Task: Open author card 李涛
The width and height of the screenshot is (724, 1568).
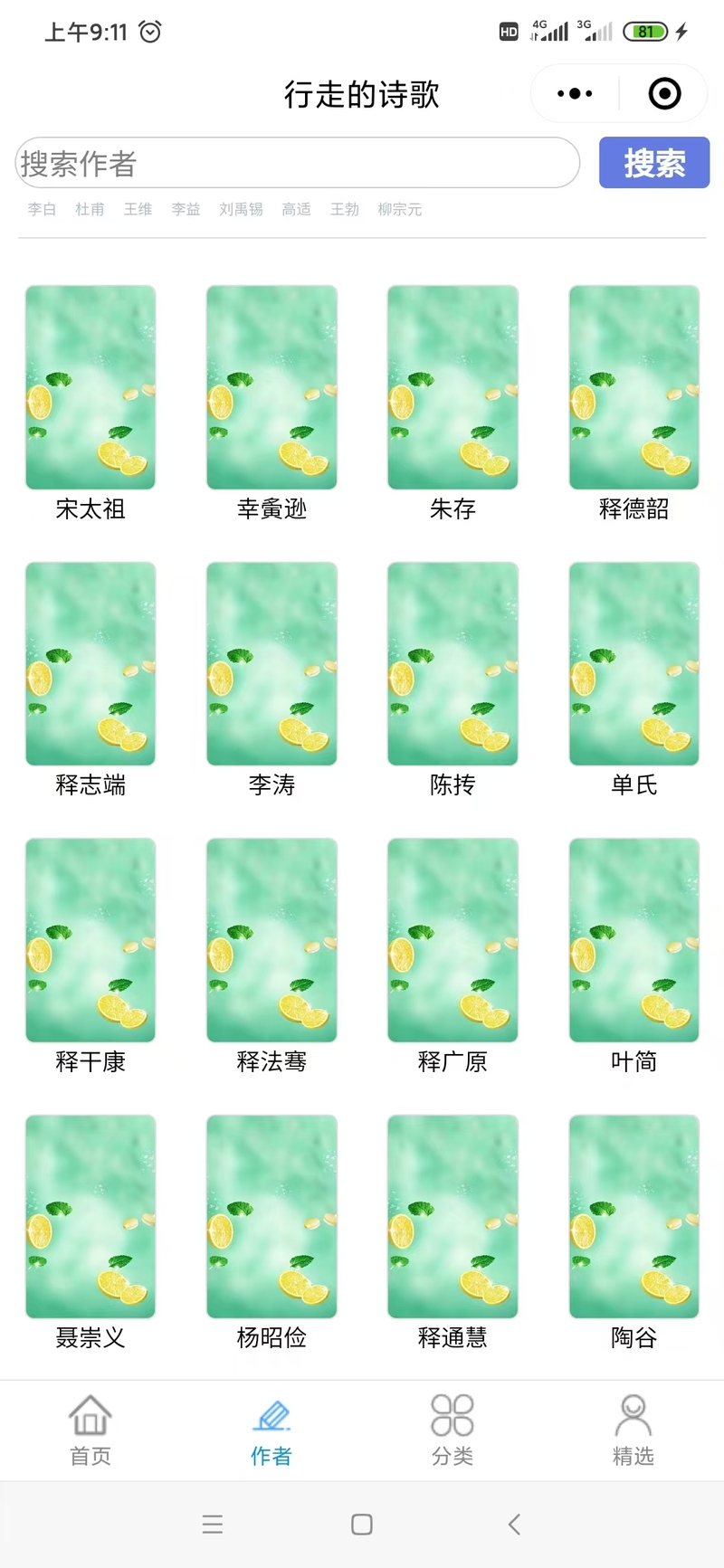Action: [x=271, y=680]
